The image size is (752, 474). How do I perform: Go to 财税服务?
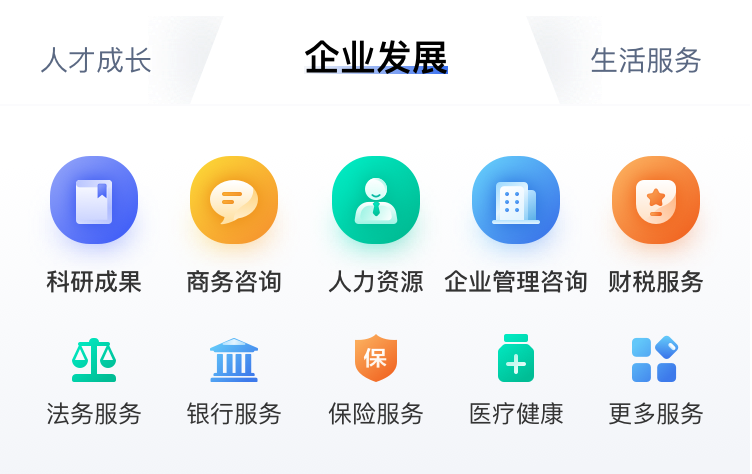coord(655,201)
